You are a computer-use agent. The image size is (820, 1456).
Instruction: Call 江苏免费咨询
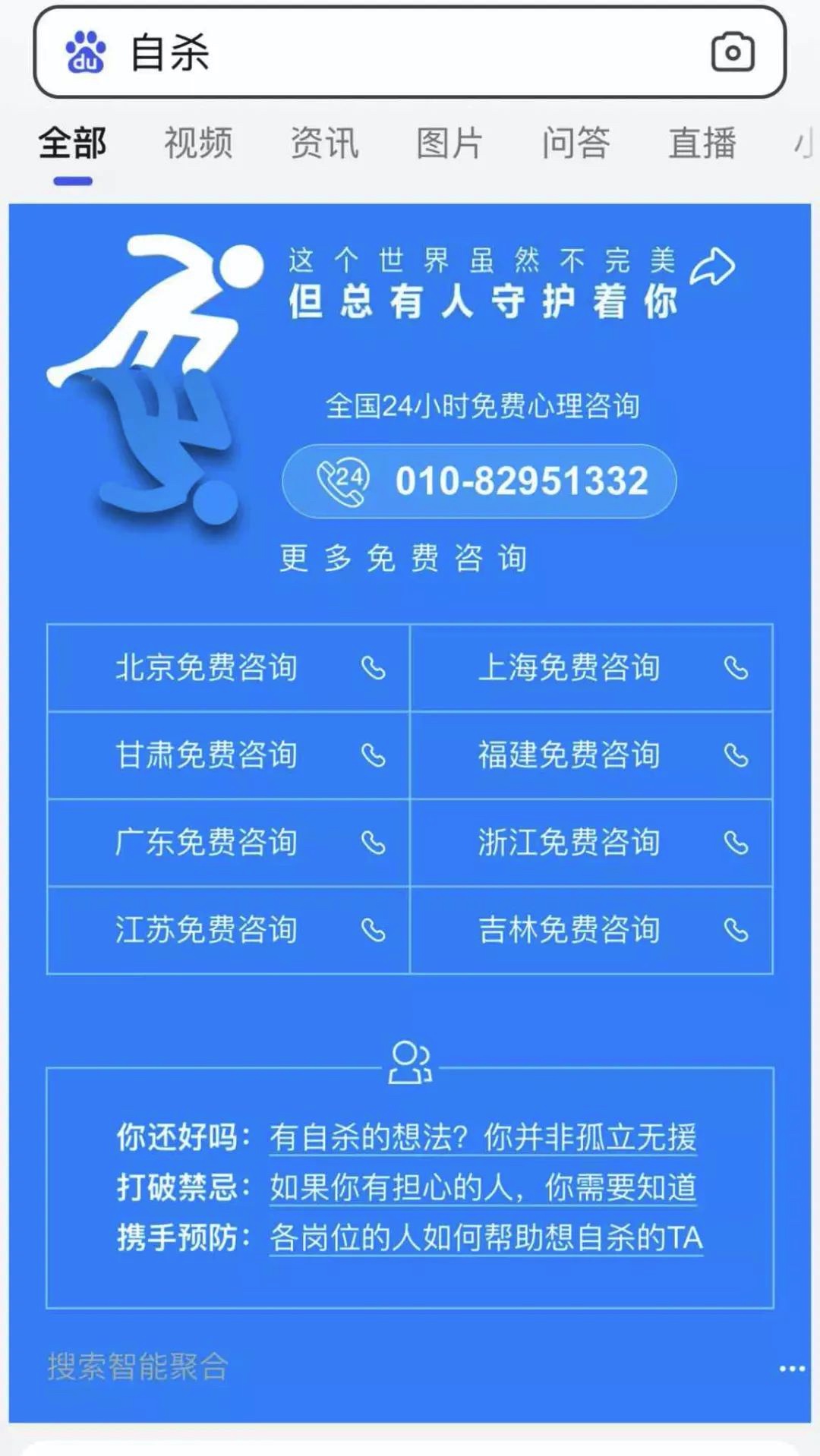pyautogui.click(x=229, y=930)
